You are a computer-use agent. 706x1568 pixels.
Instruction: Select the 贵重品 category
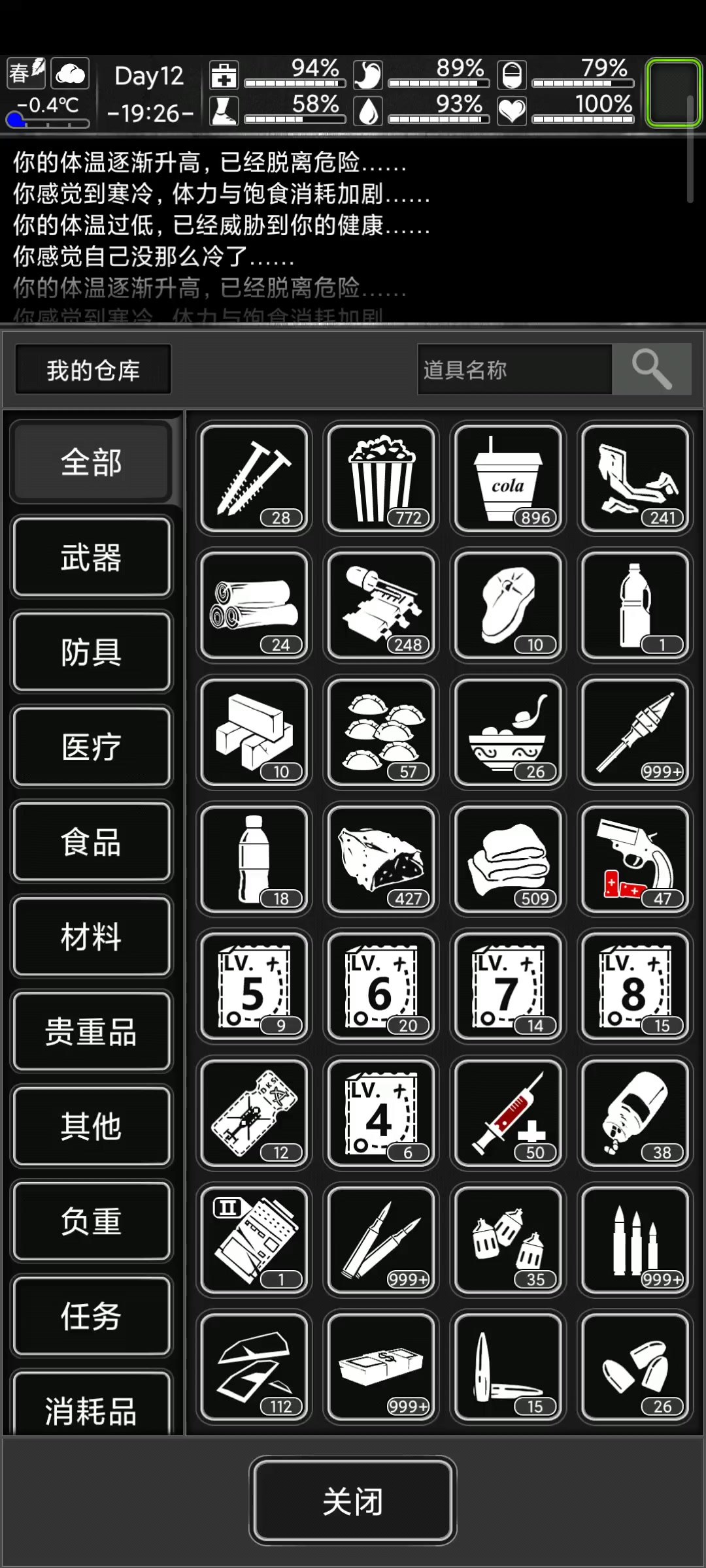[92, 1032]
